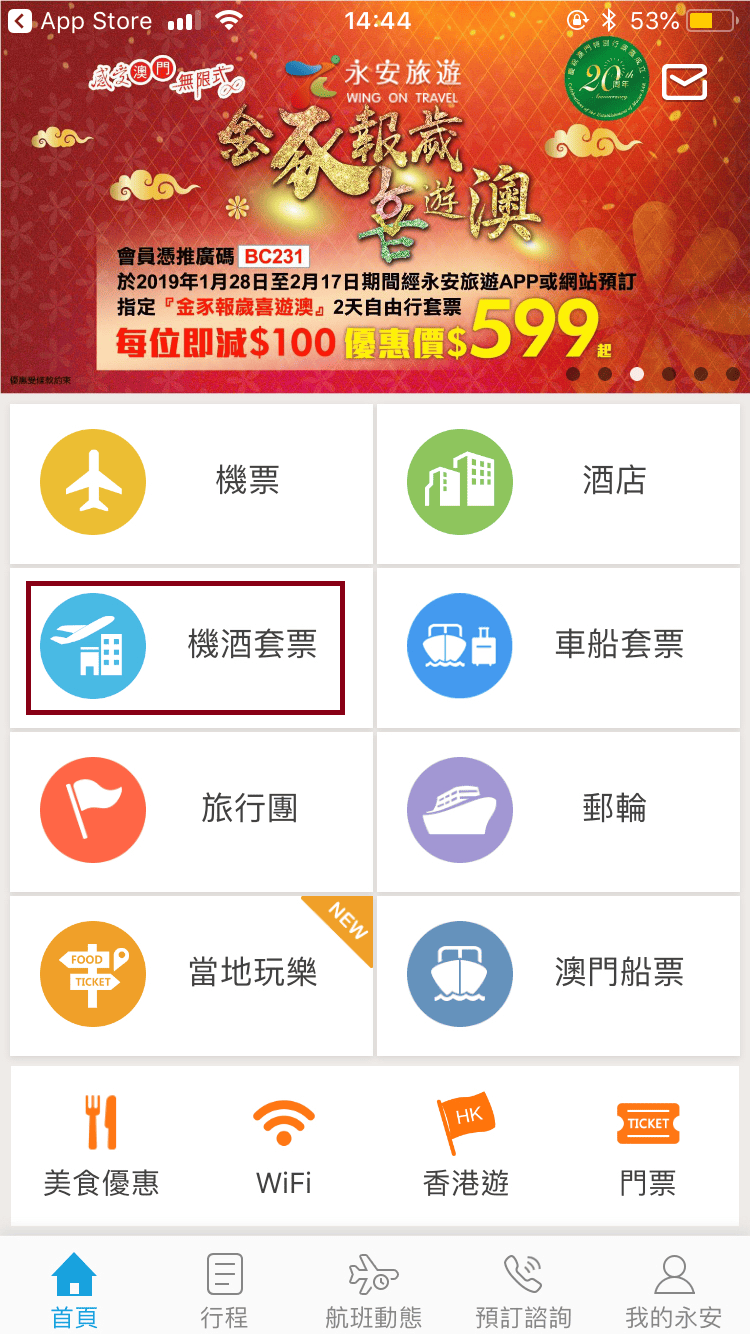Switch to the 行程 tab
750x1334 pixels.
pos(224,1290)
